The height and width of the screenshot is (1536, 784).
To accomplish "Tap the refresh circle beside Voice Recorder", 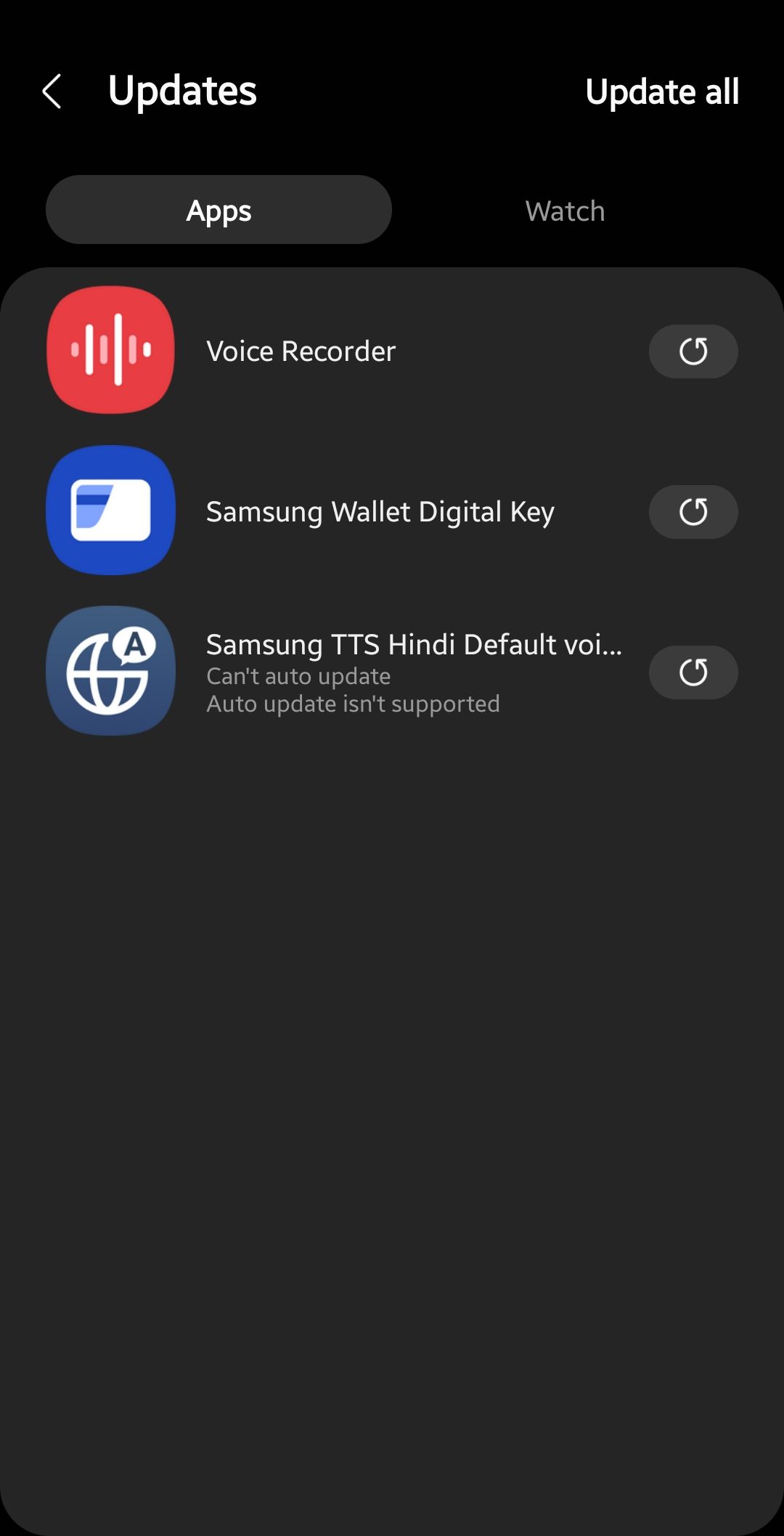I will pos(693,351).
